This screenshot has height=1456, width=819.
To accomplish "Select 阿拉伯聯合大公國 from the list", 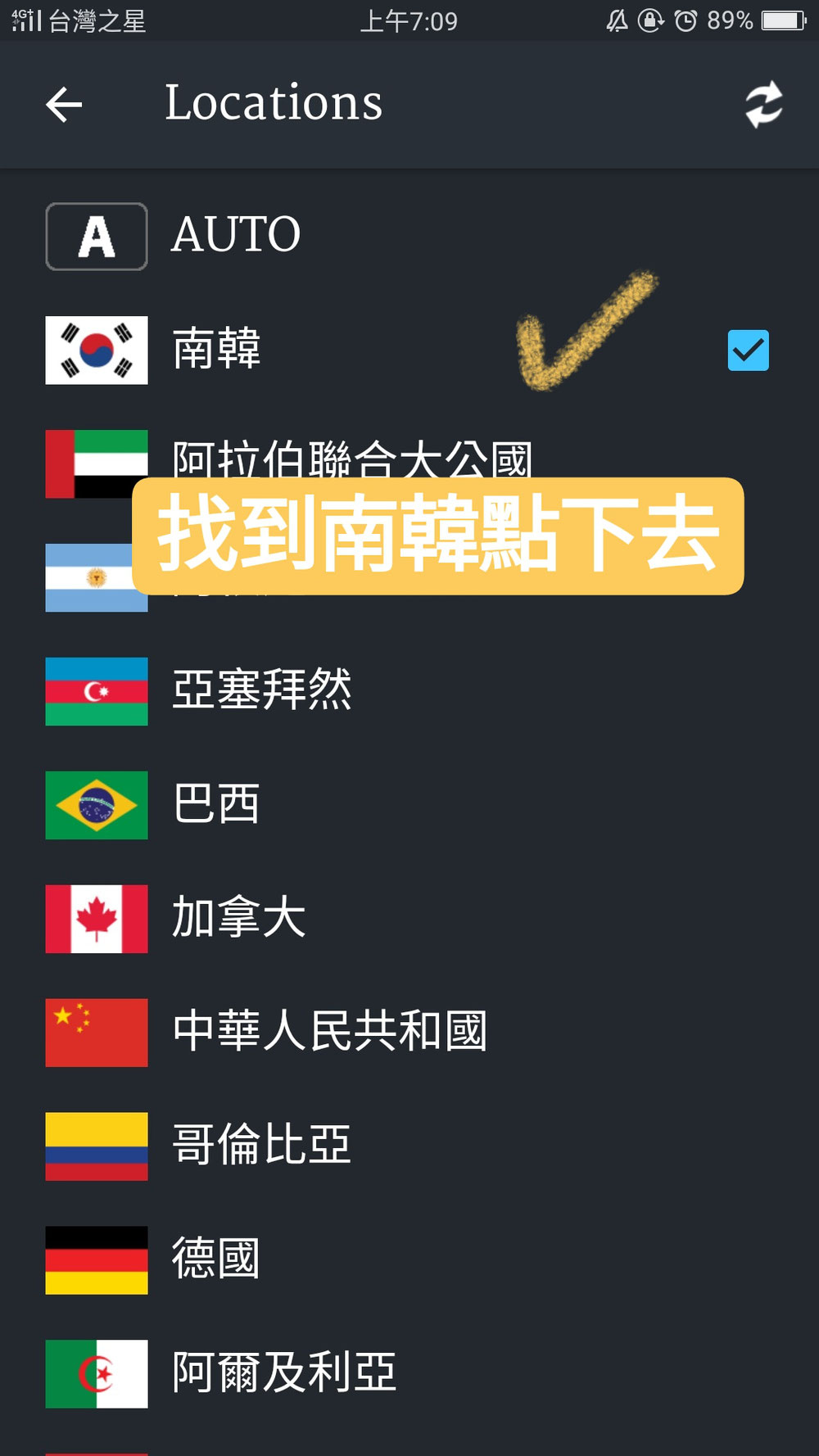I will coord(352,457).
